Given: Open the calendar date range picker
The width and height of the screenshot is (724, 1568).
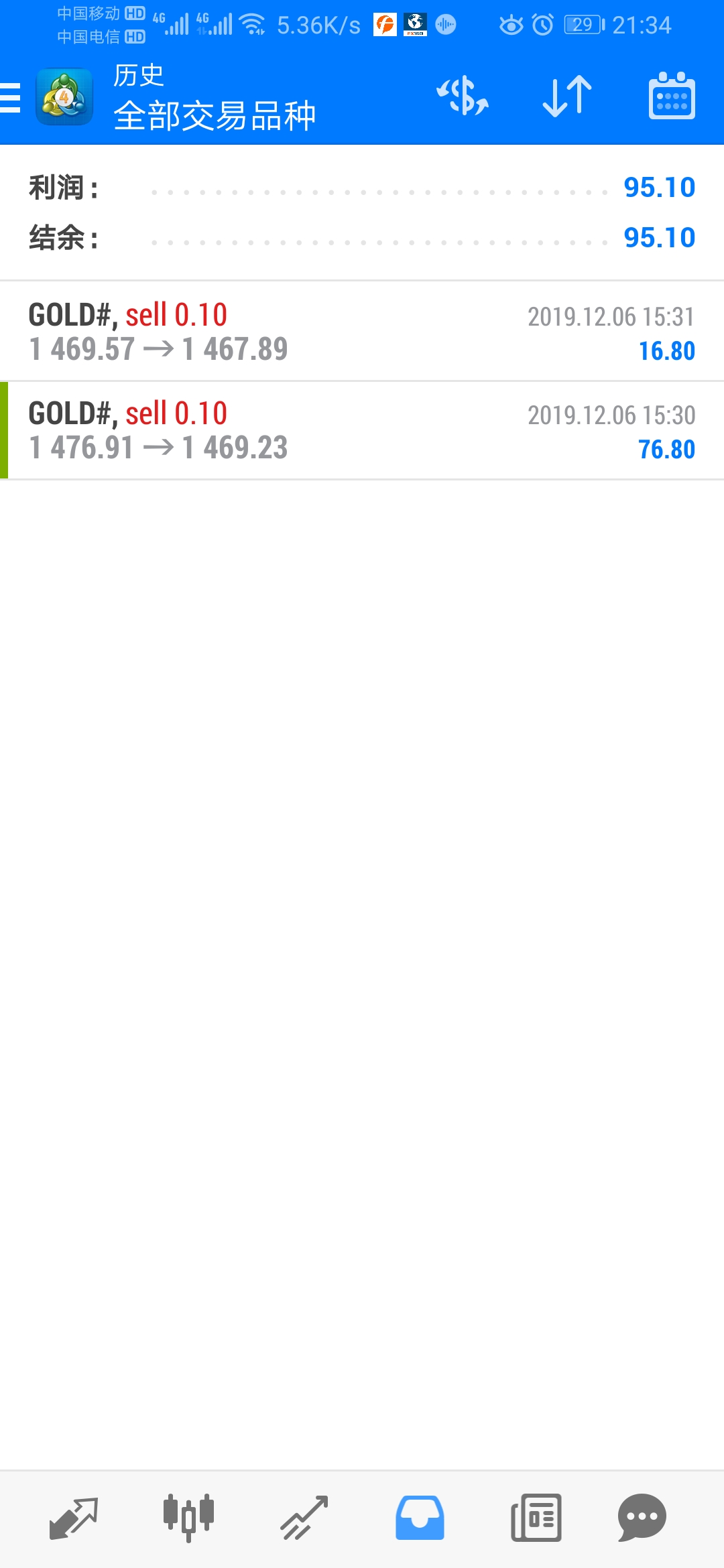Looking at the screenshot, I should (672, 96).
